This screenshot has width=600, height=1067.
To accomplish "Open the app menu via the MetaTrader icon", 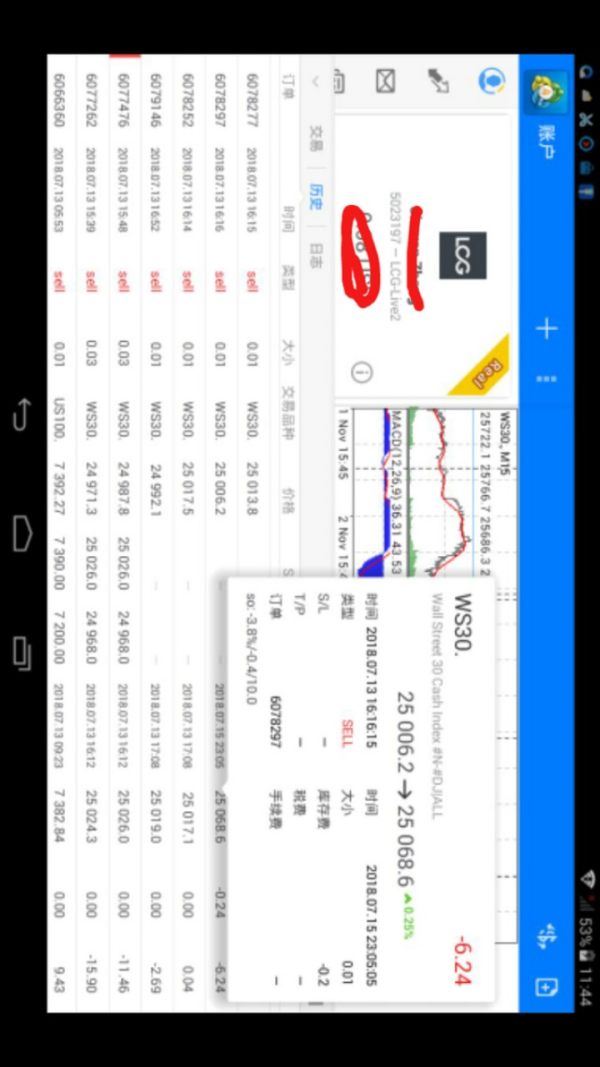I will [x=546, y=92].
